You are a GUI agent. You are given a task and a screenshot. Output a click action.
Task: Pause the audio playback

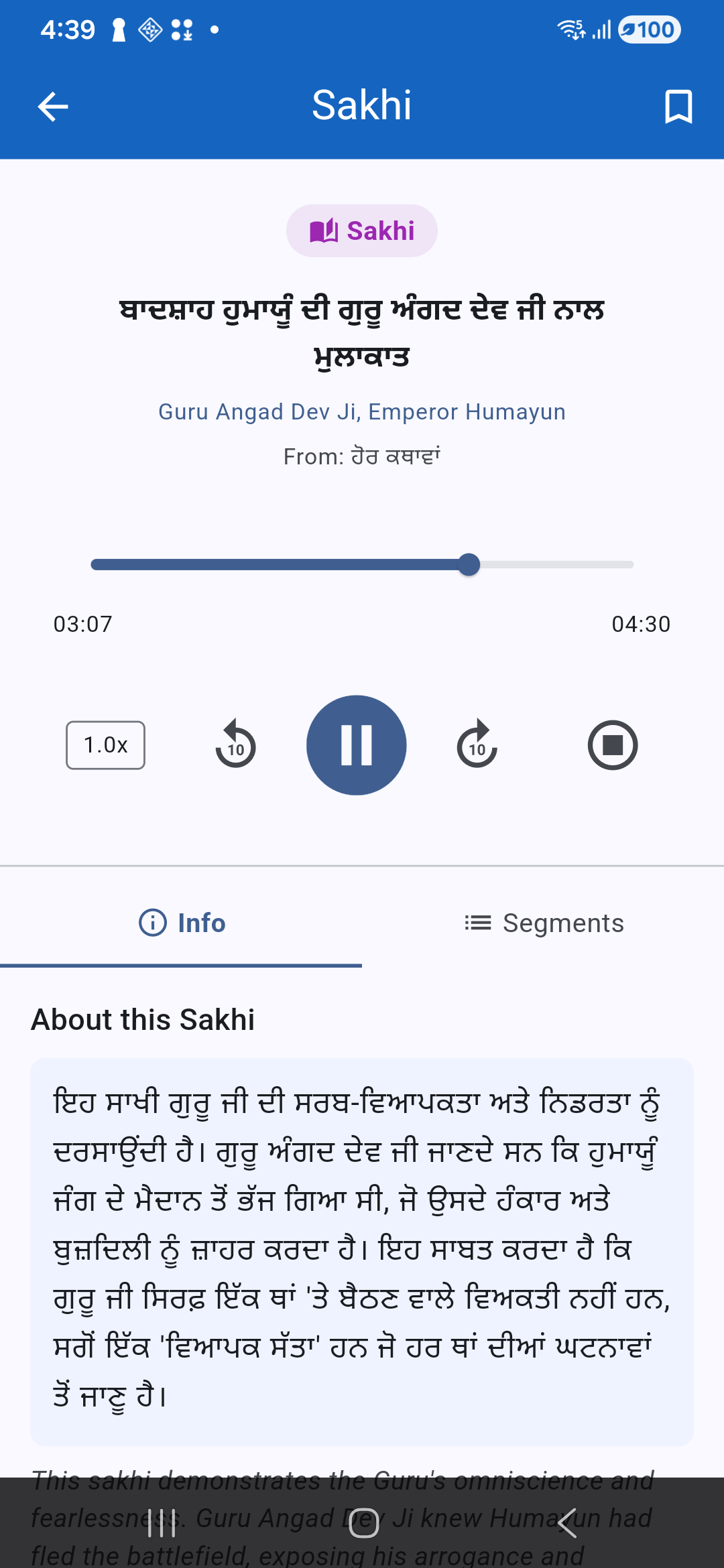pyautogui.click(x=357, y=745)
